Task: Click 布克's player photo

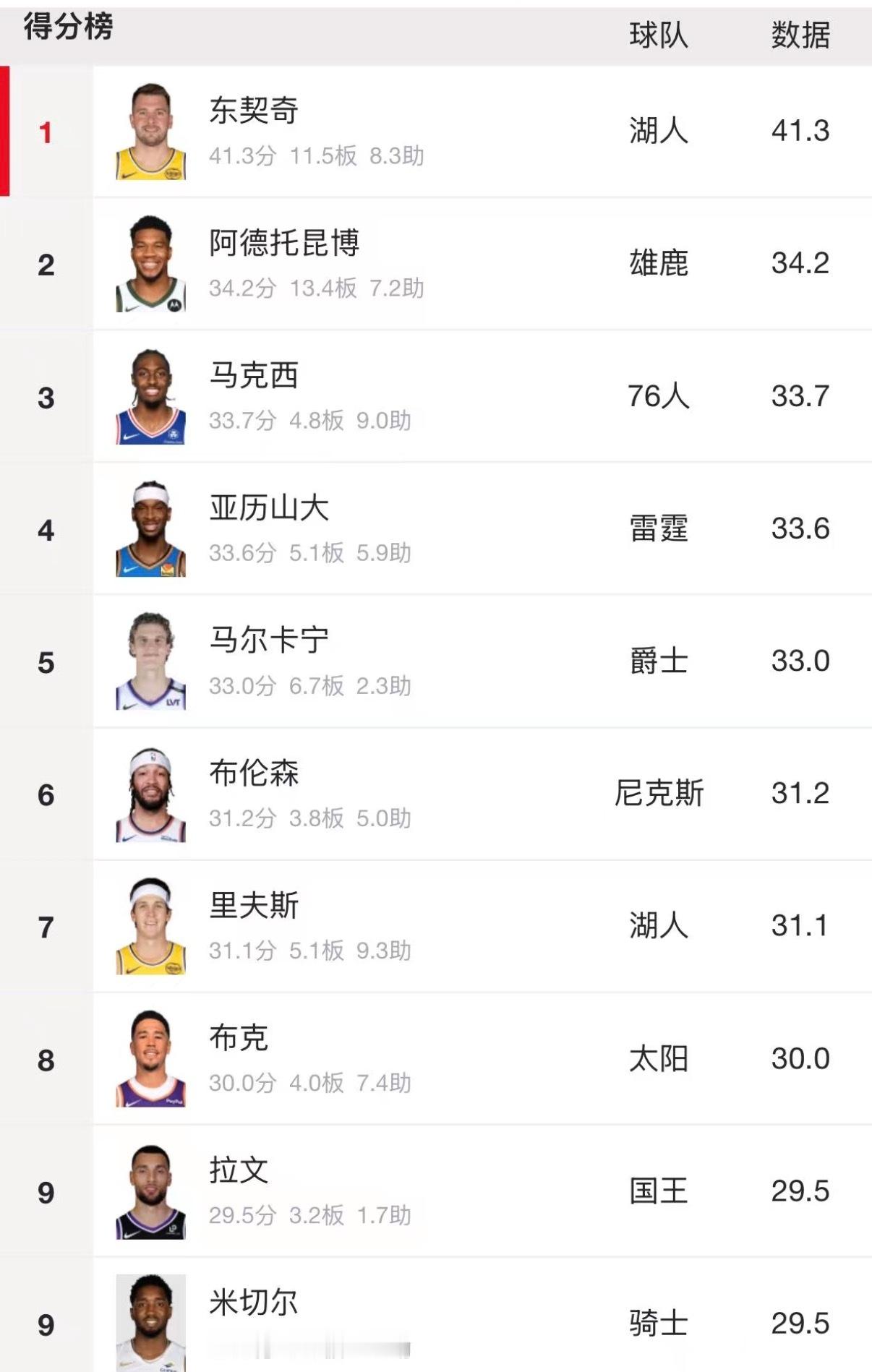Action: tap(150, 1060)
